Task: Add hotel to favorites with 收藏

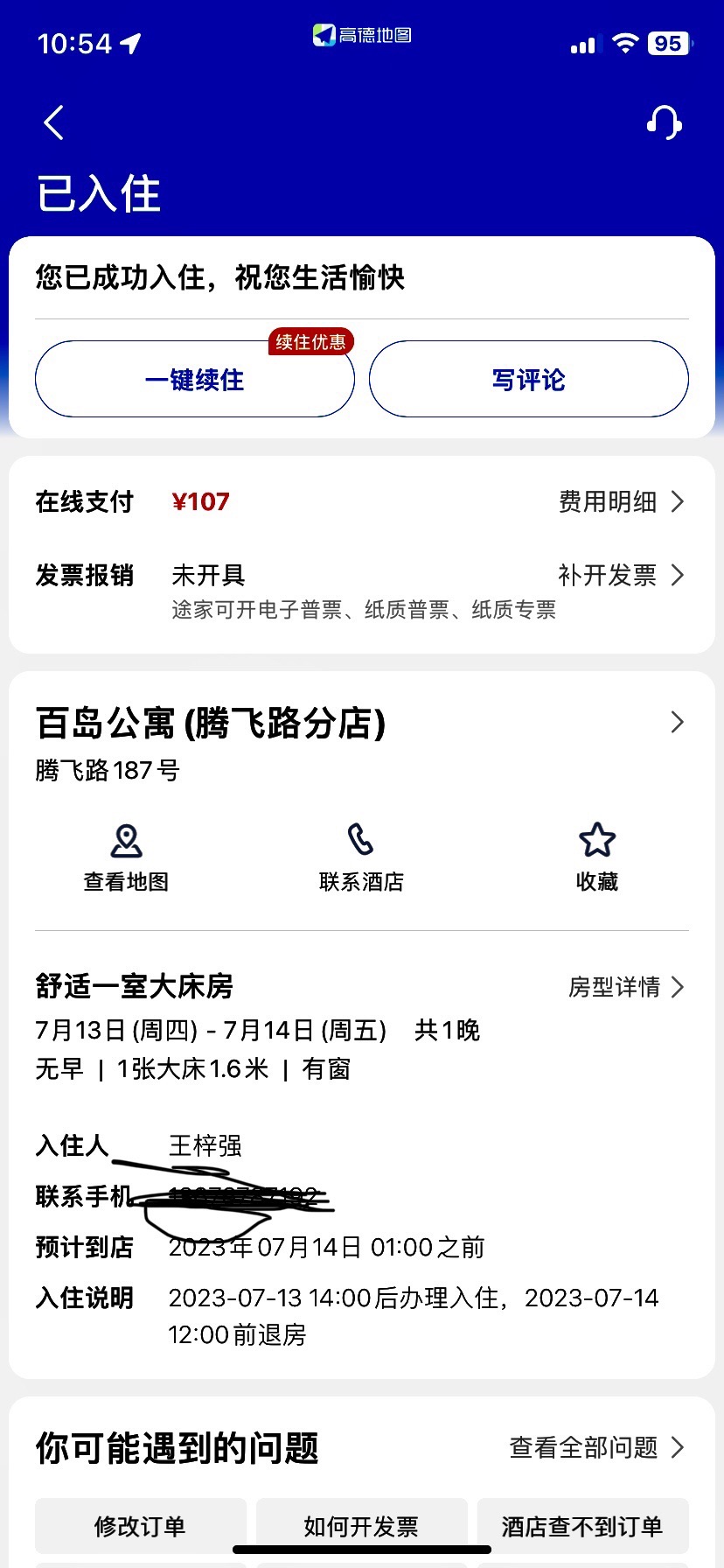Action: (x=597, y=857)
